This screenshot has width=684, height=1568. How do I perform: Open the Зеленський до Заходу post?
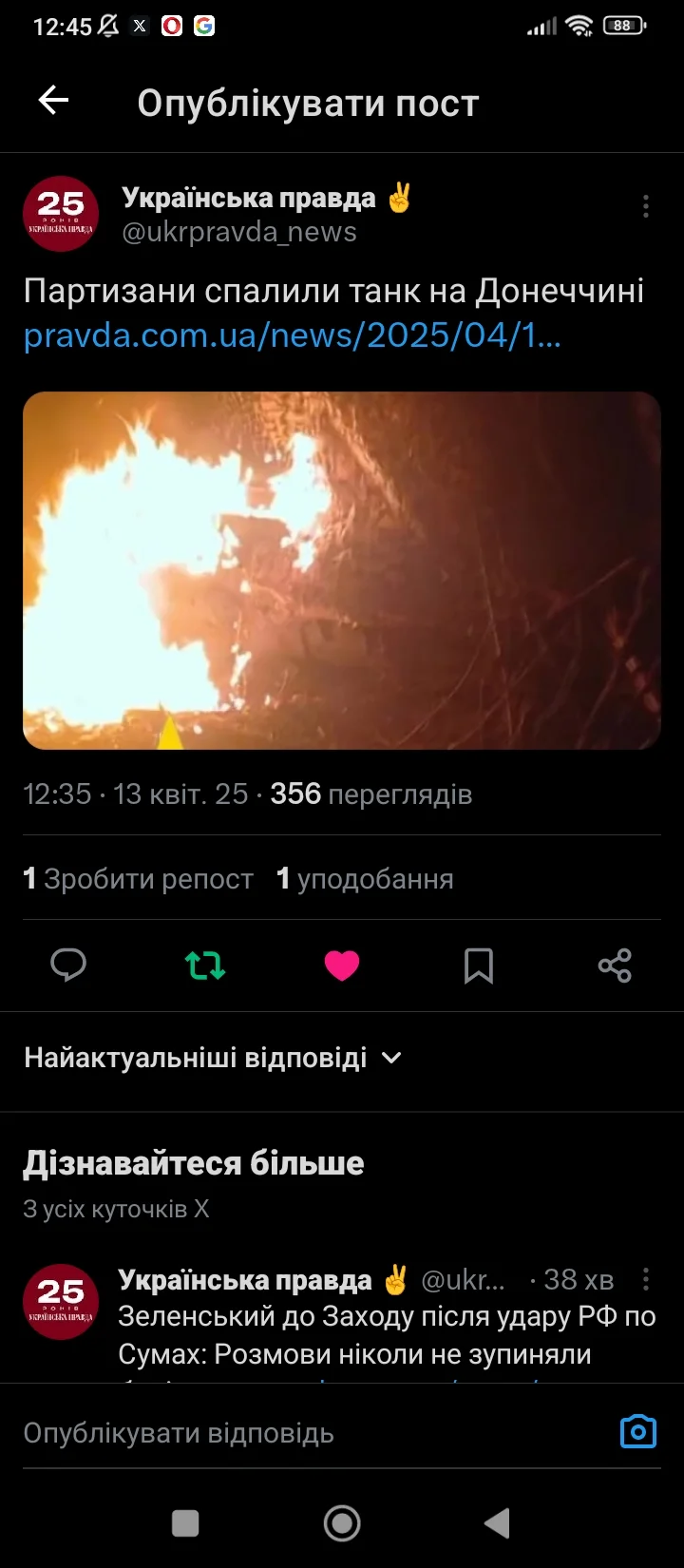coord(387,1335)
